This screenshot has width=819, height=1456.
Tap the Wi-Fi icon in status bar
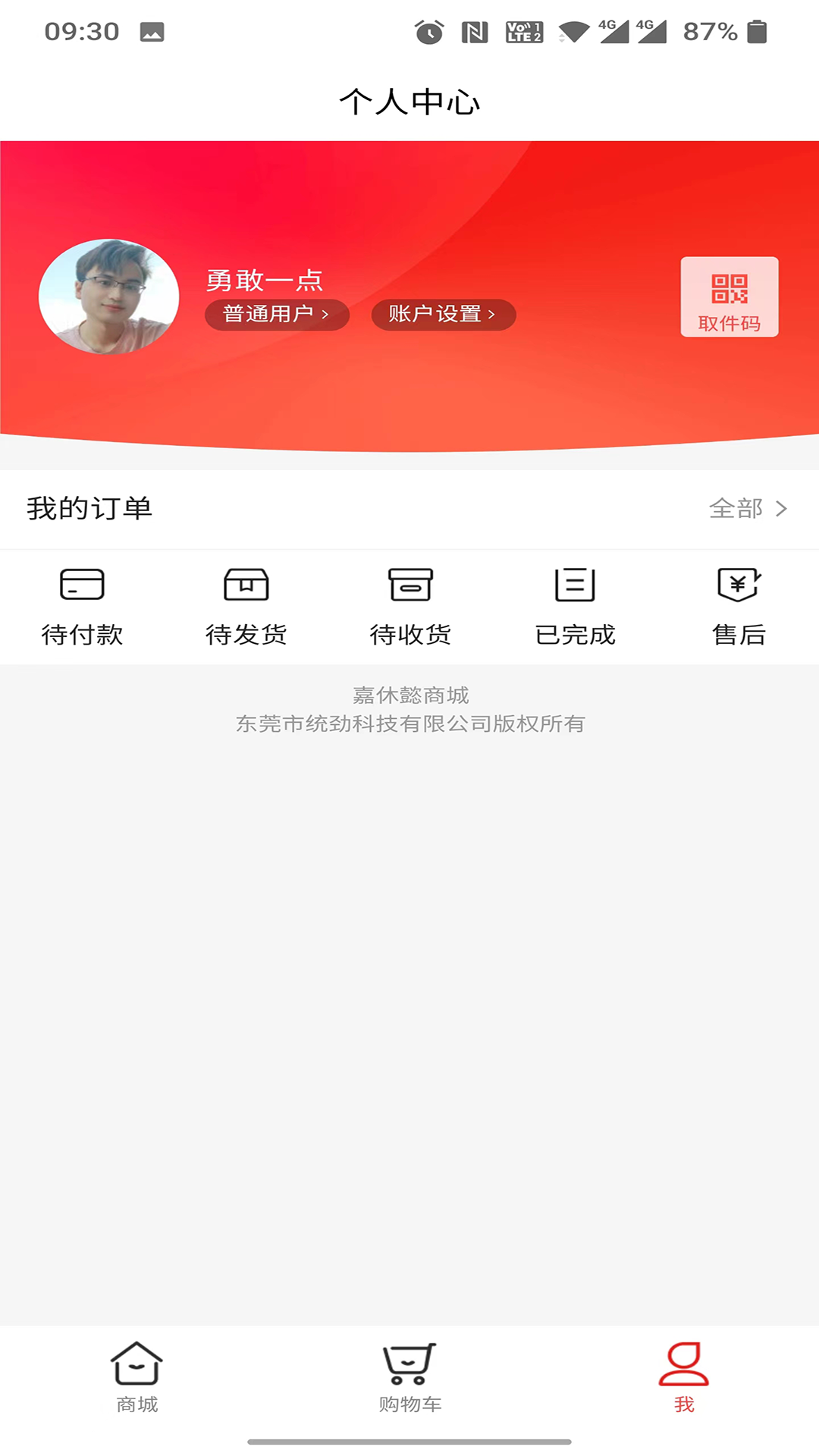point(573,31)
